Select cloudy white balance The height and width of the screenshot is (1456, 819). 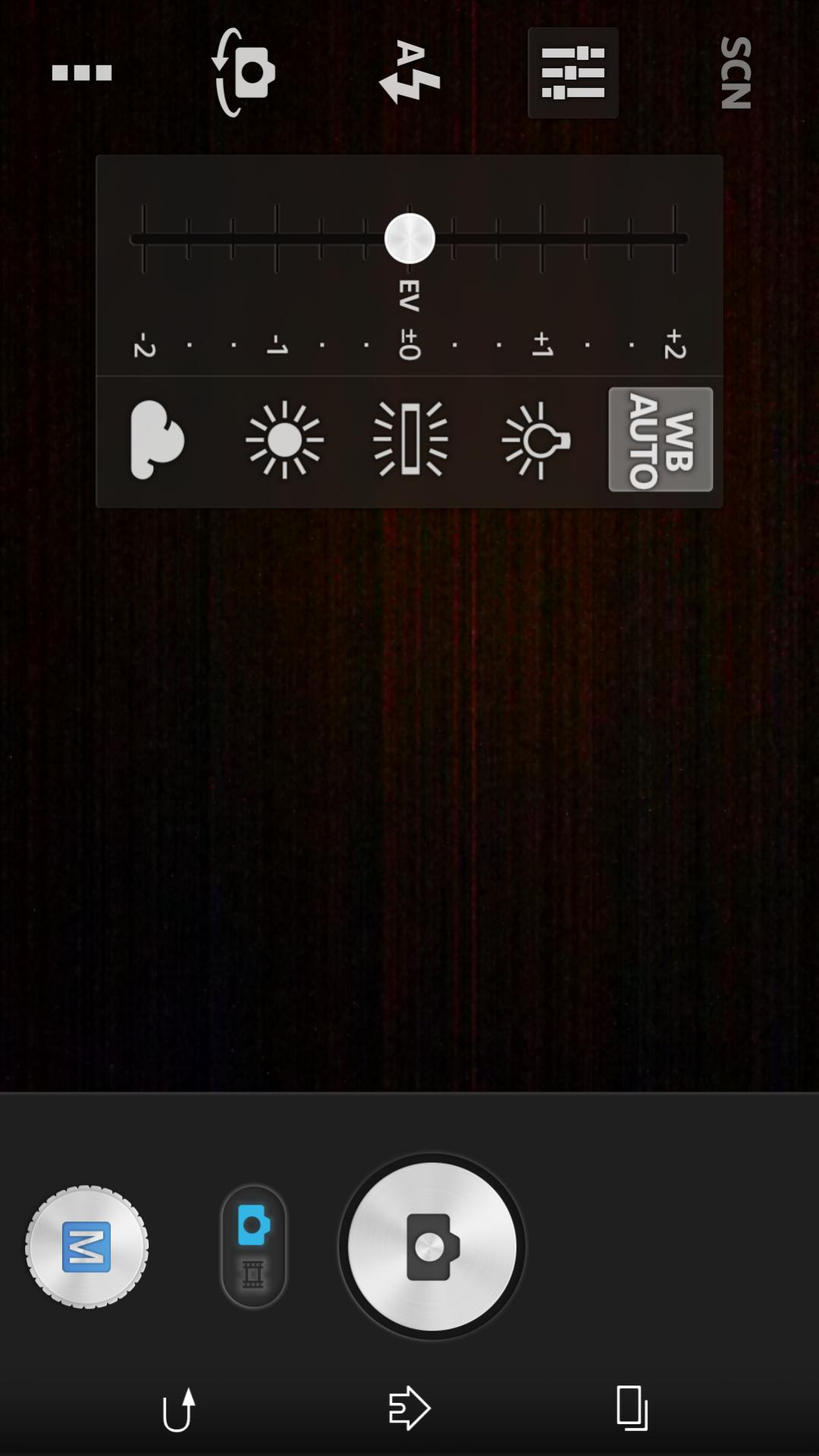point(157,440)
